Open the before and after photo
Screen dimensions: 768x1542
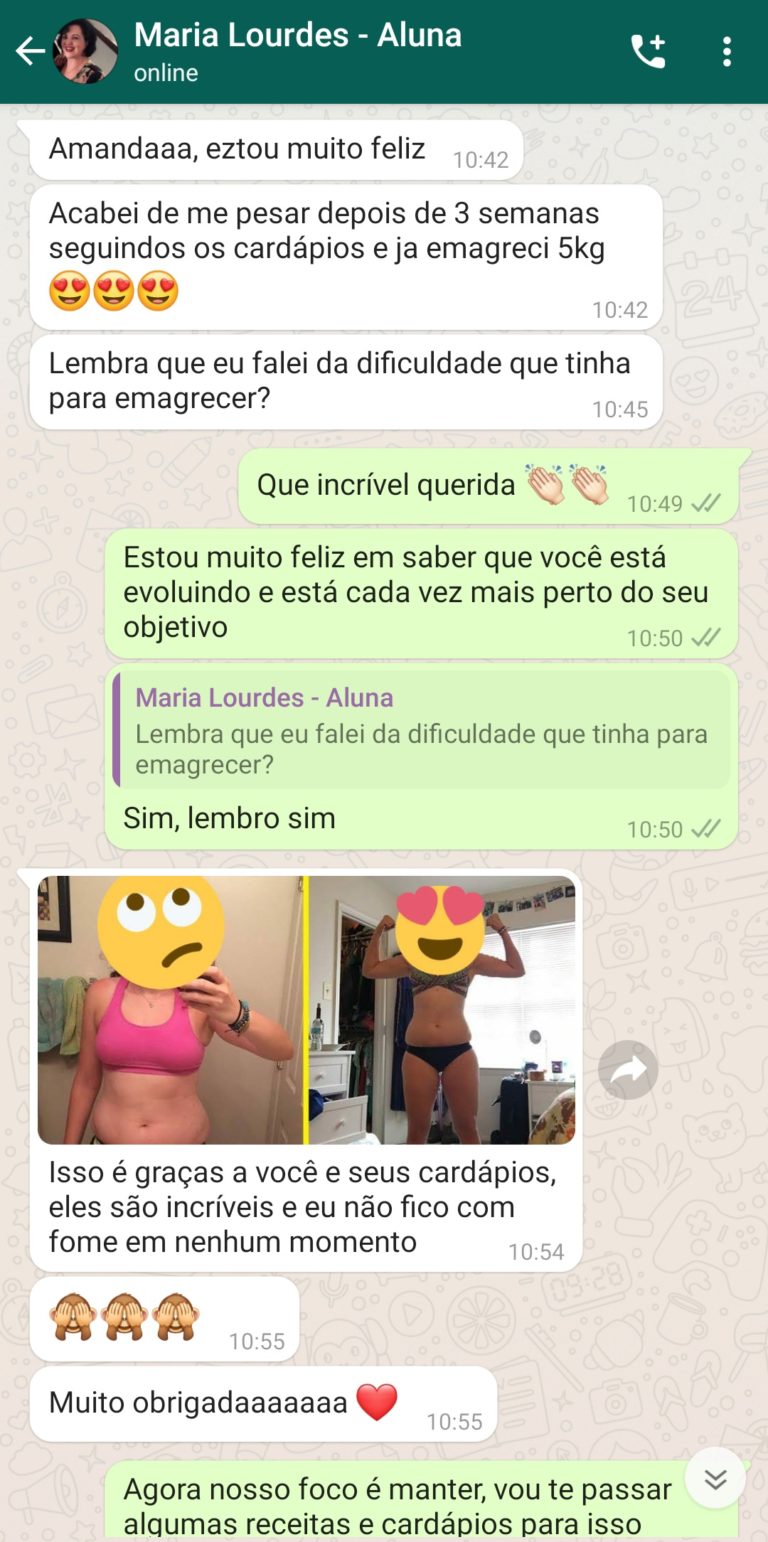pyautogui.click(x=306, y=1009)
